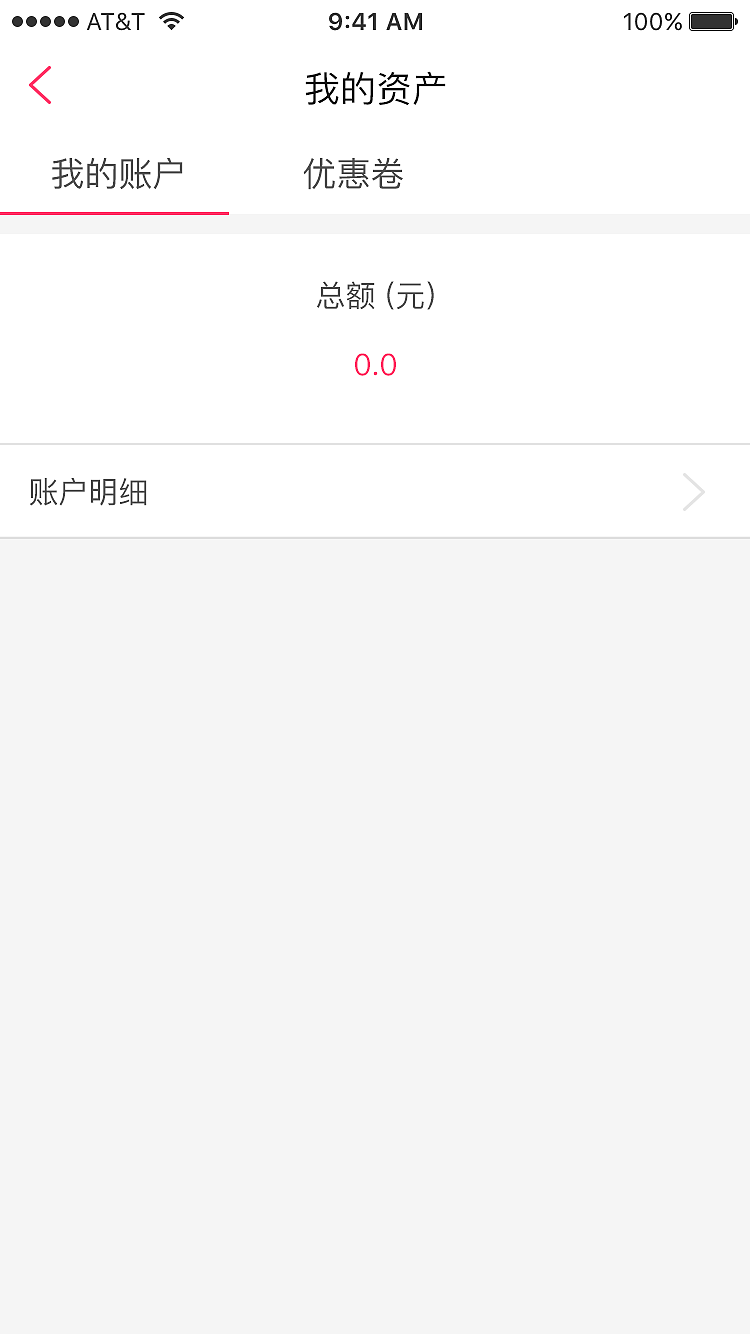Select the 总额 (元) label
The height and width of the screenshot is (1334, 750).
[376, 296]
